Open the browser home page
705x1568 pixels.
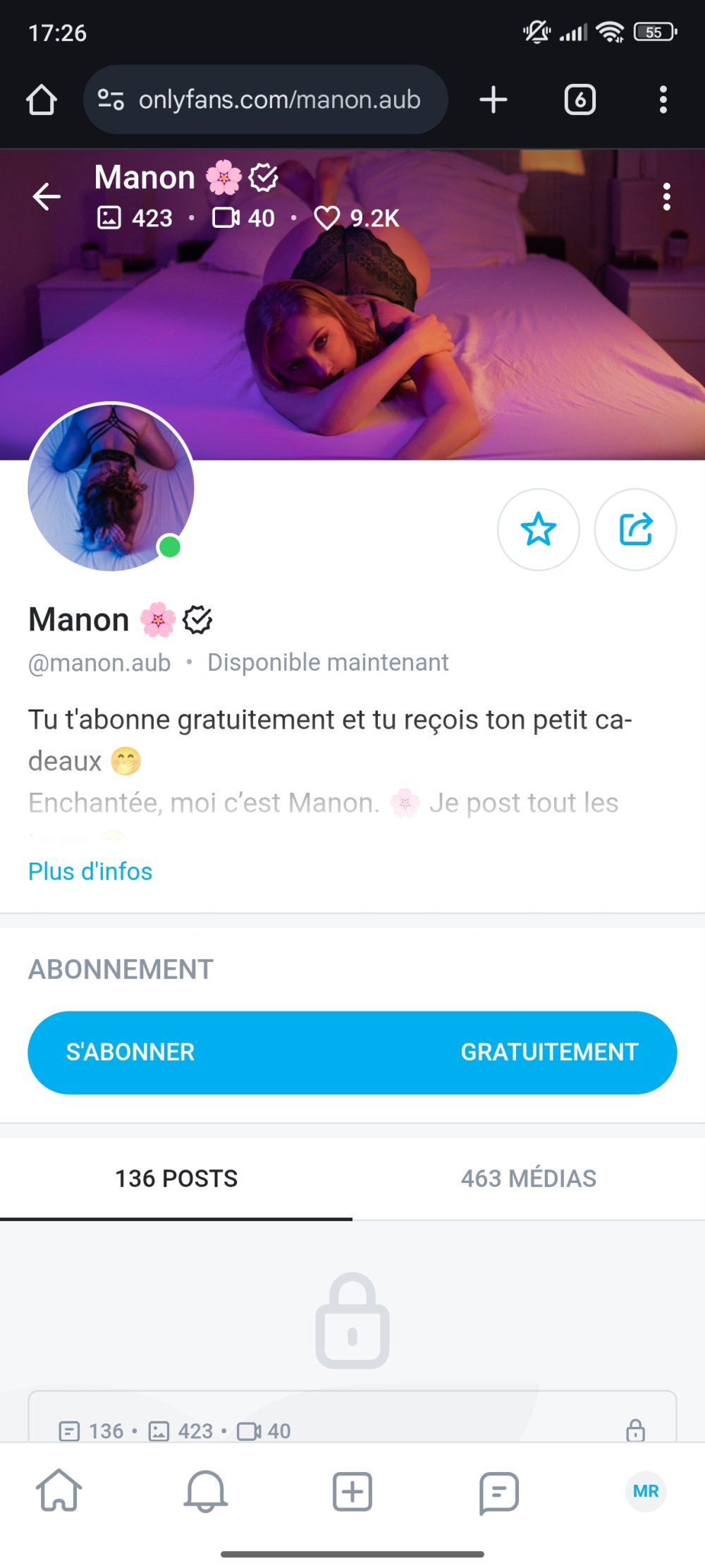tap(42, 99)
